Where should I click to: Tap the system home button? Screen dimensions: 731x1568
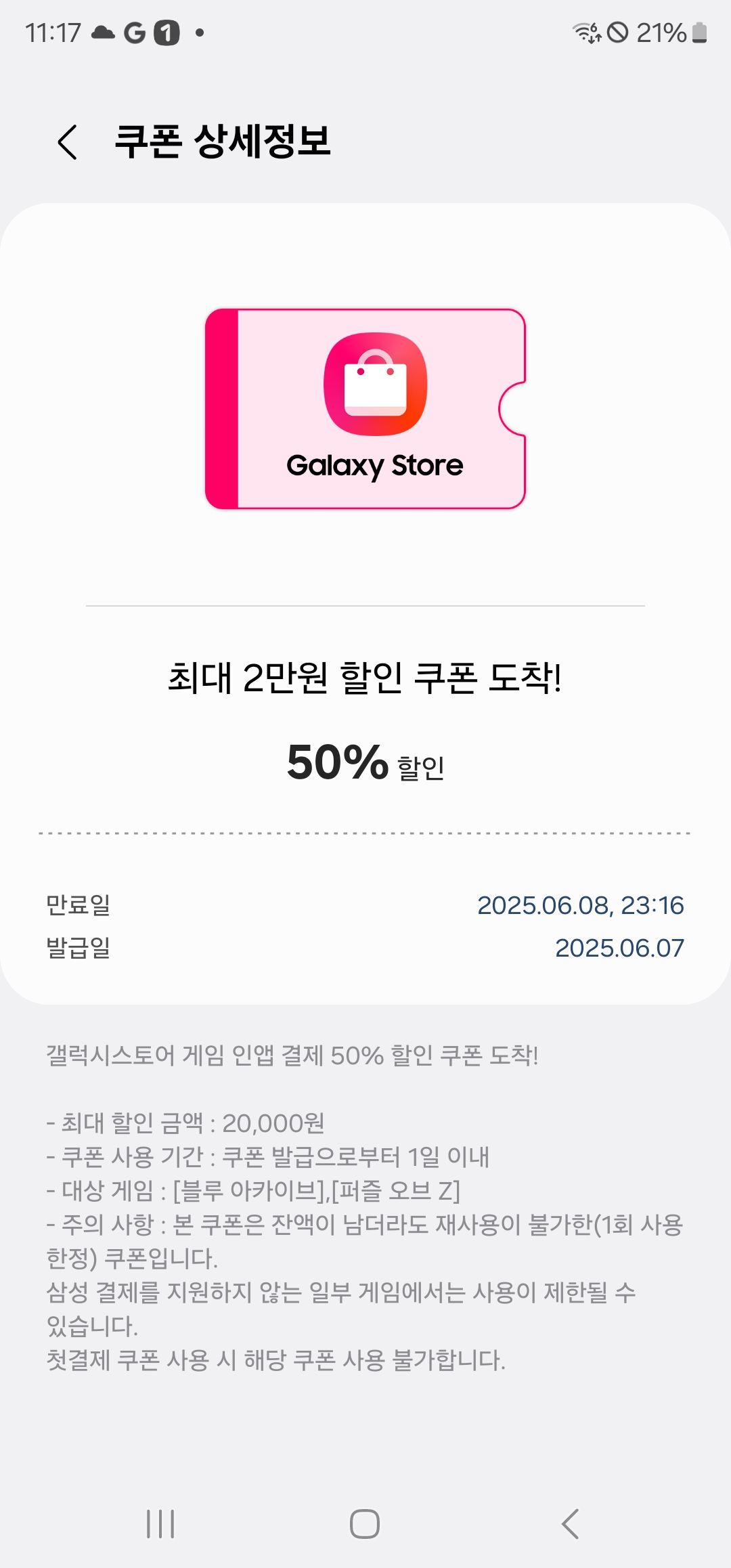[365, 1523]
